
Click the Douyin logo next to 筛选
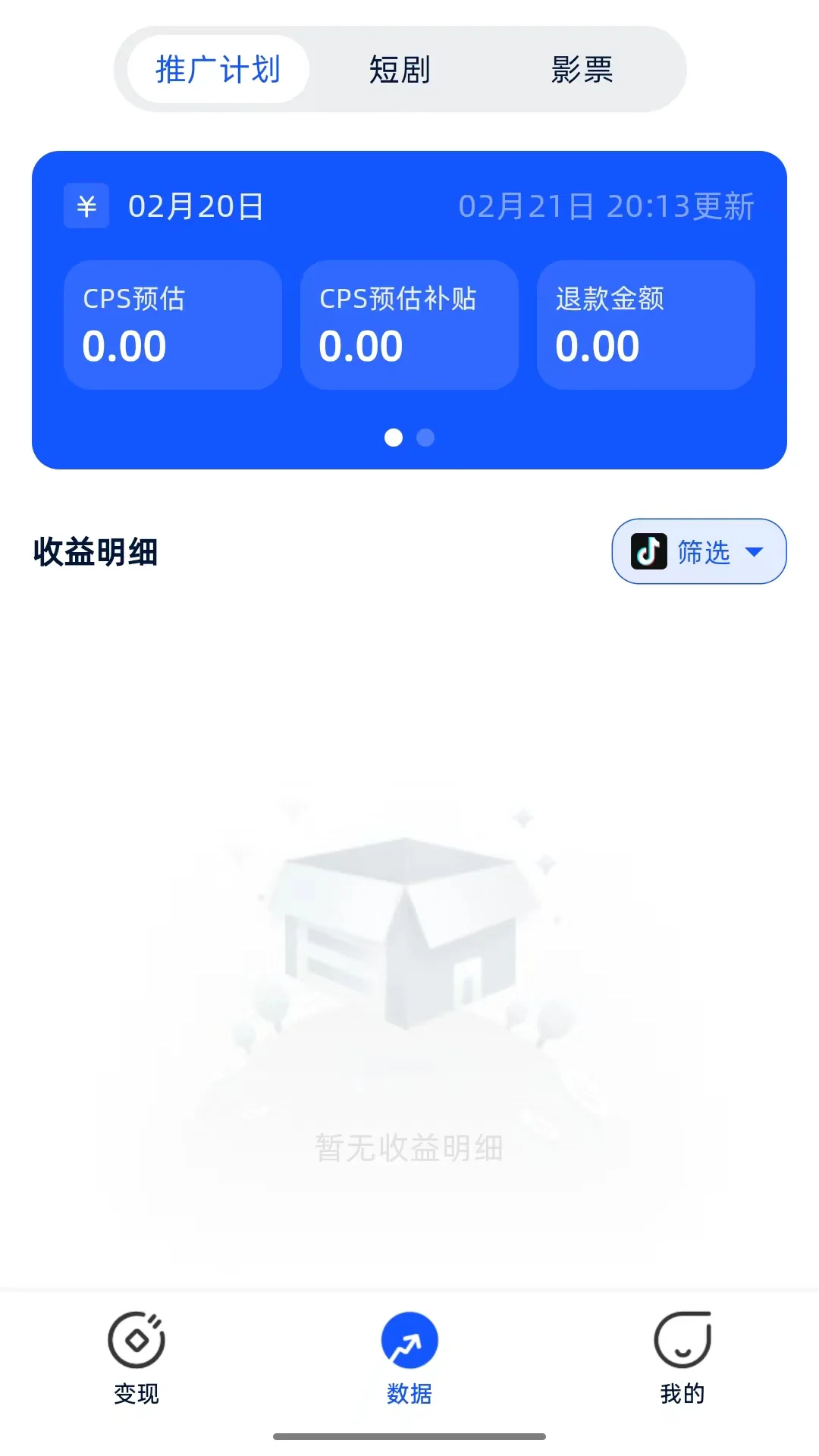pos(649,553)
